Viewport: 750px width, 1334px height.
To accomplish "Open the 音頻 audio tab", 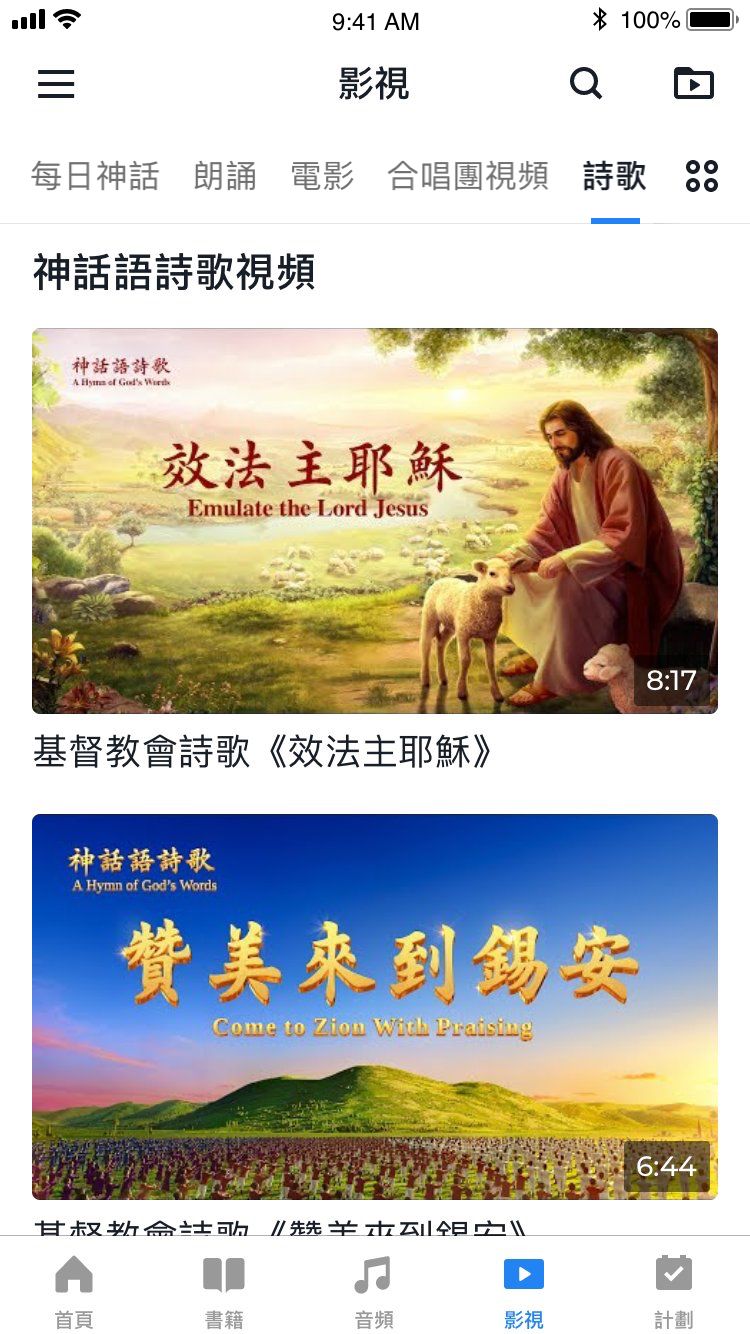I will [x=374, y=1290].
